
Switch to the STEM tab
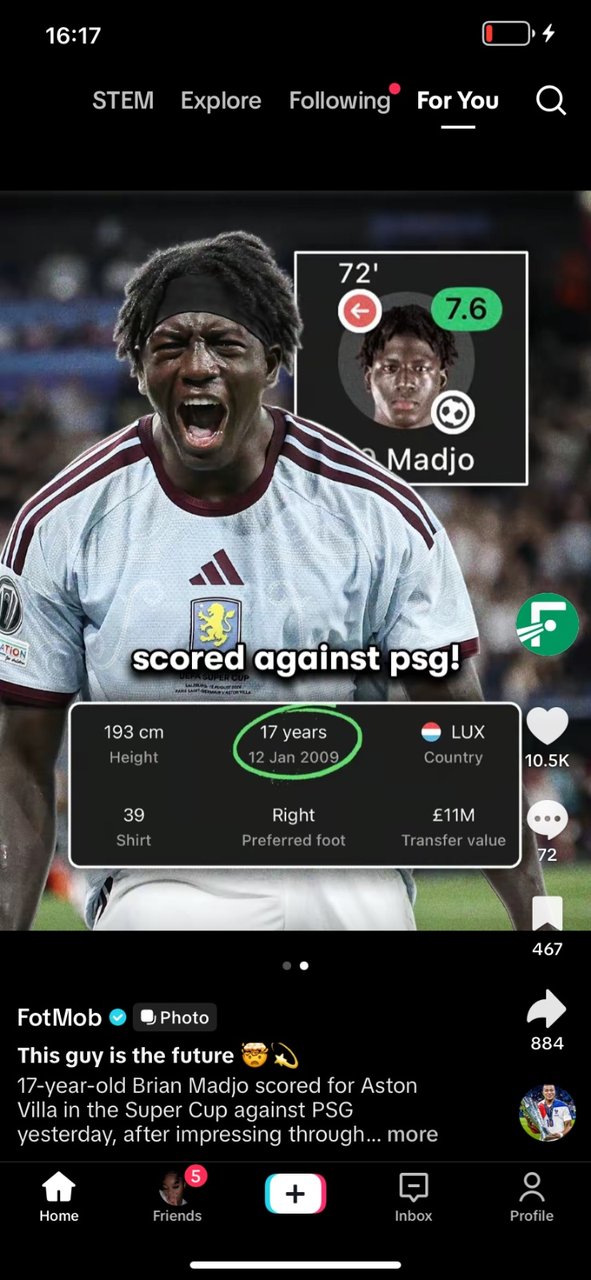(123, 100)
